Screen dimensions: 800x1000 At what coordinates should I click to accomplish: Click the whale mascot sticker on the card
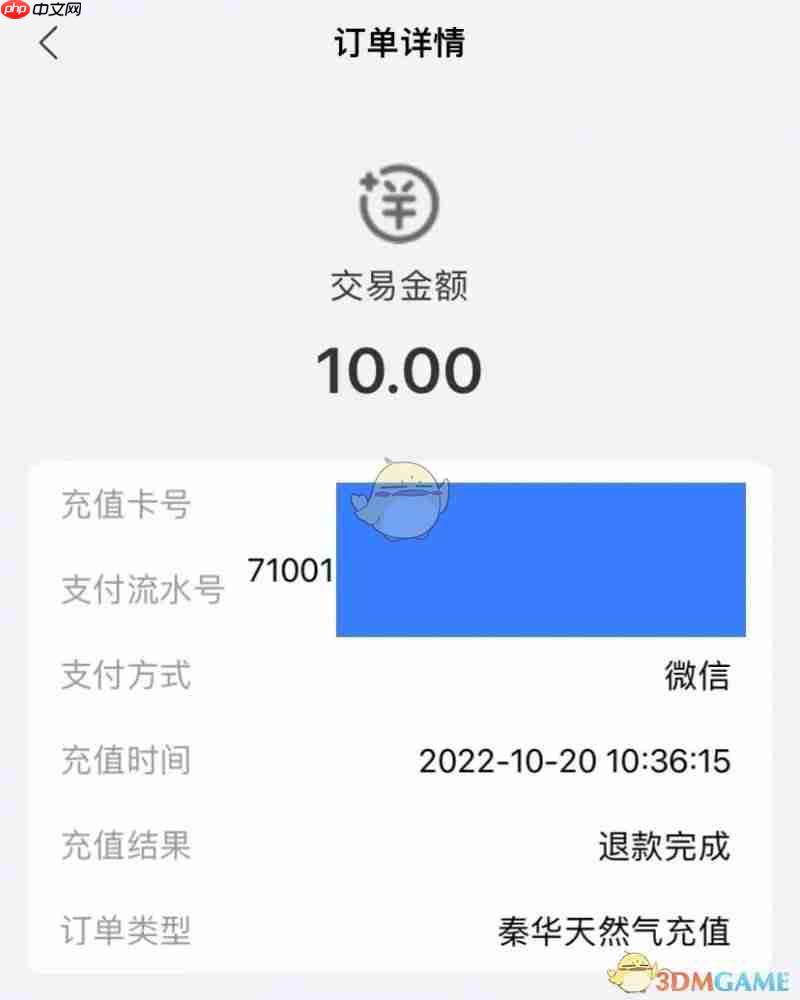[404, 502]
